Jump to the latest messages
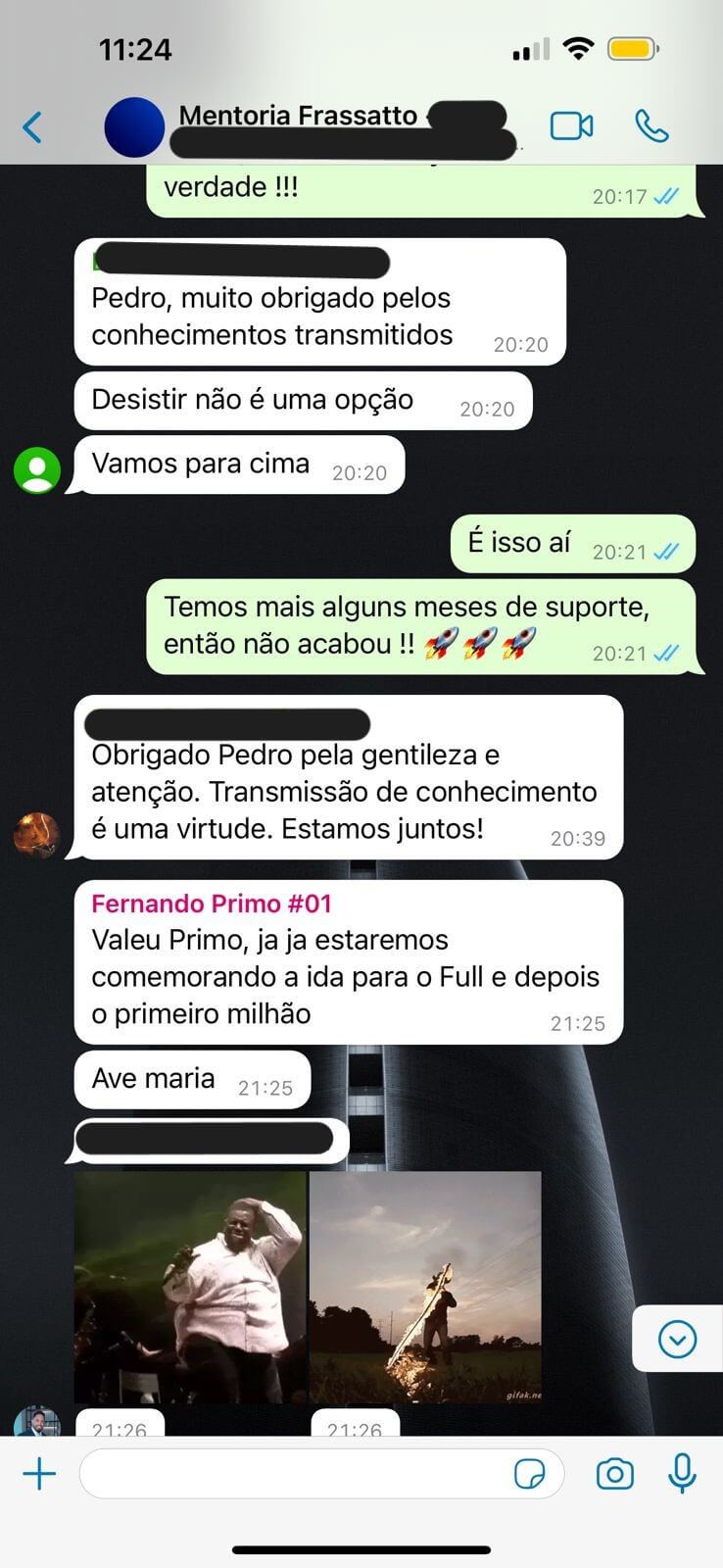This screenshot has width=723, height=1568. point(677,1339)
